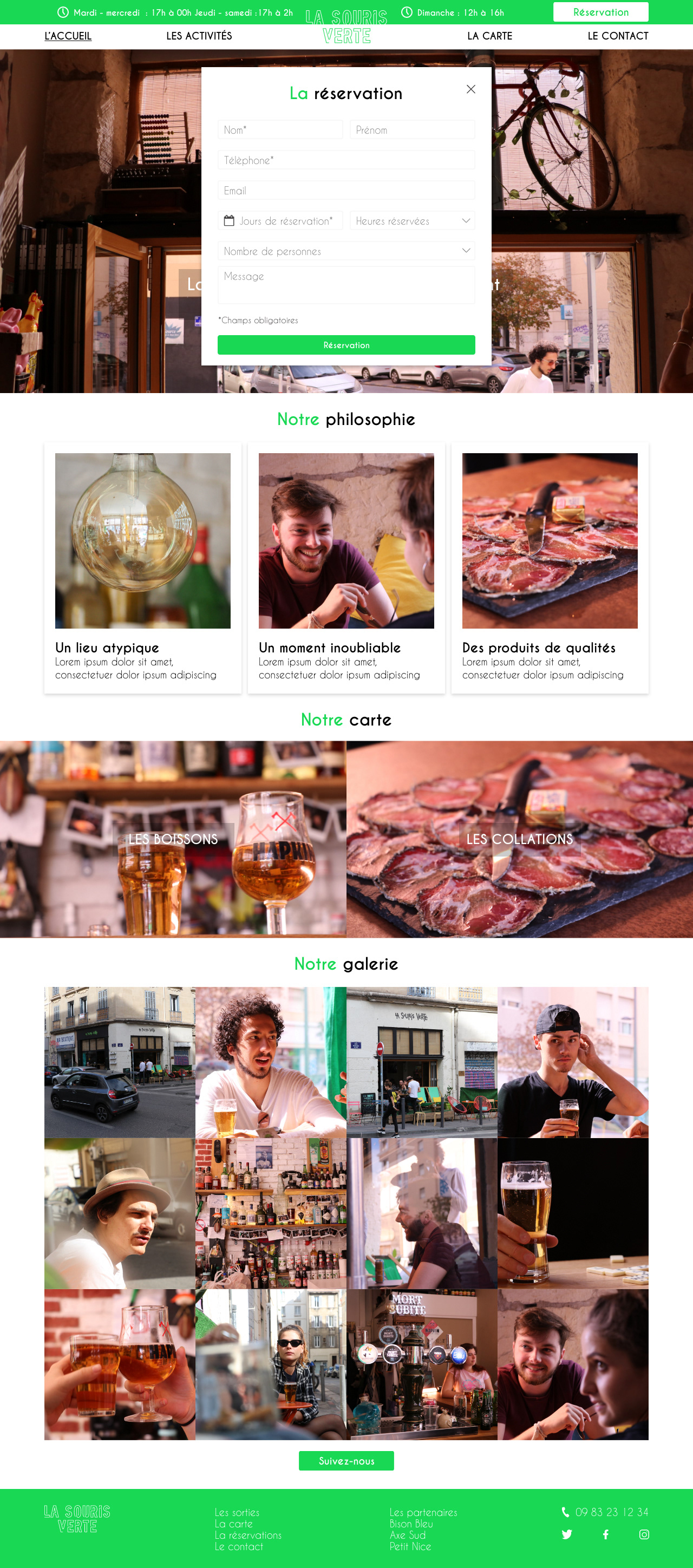Tap the Nom input field

click(x=280, y=129)
